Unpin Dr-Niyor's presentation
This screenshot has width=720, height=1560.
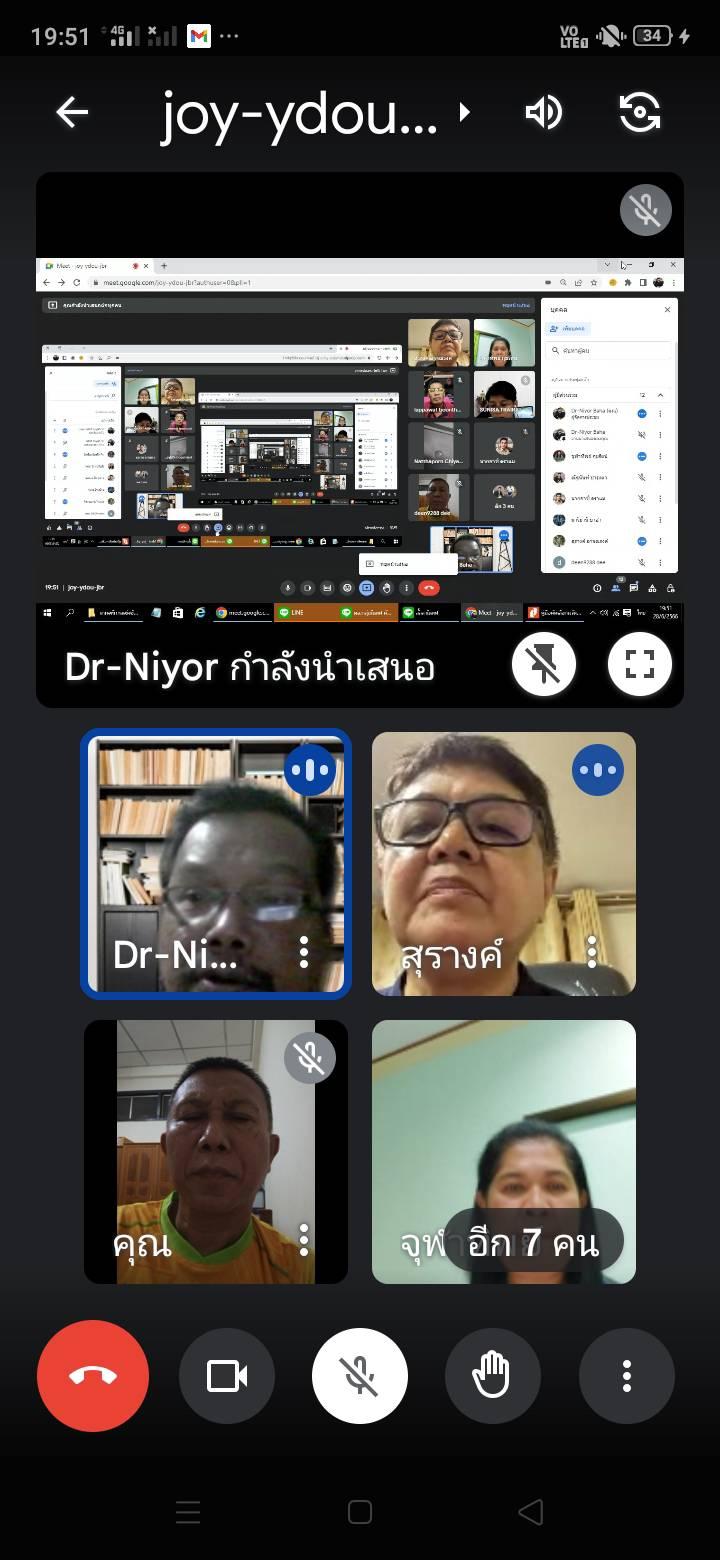pos(544,664)
